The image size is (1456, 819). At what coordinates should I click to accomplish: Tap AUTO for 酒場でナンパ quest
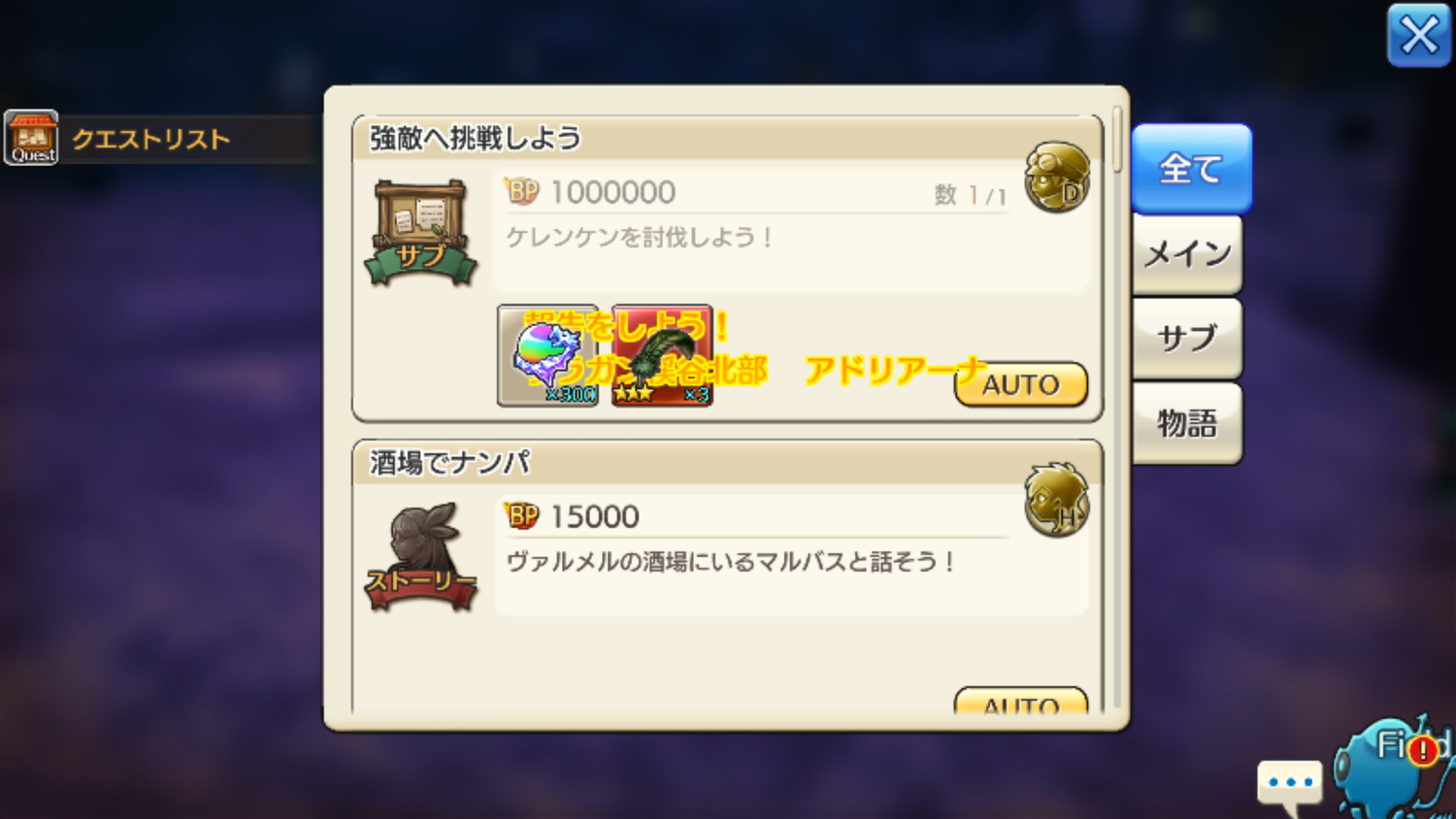(x=1020, y=703)
